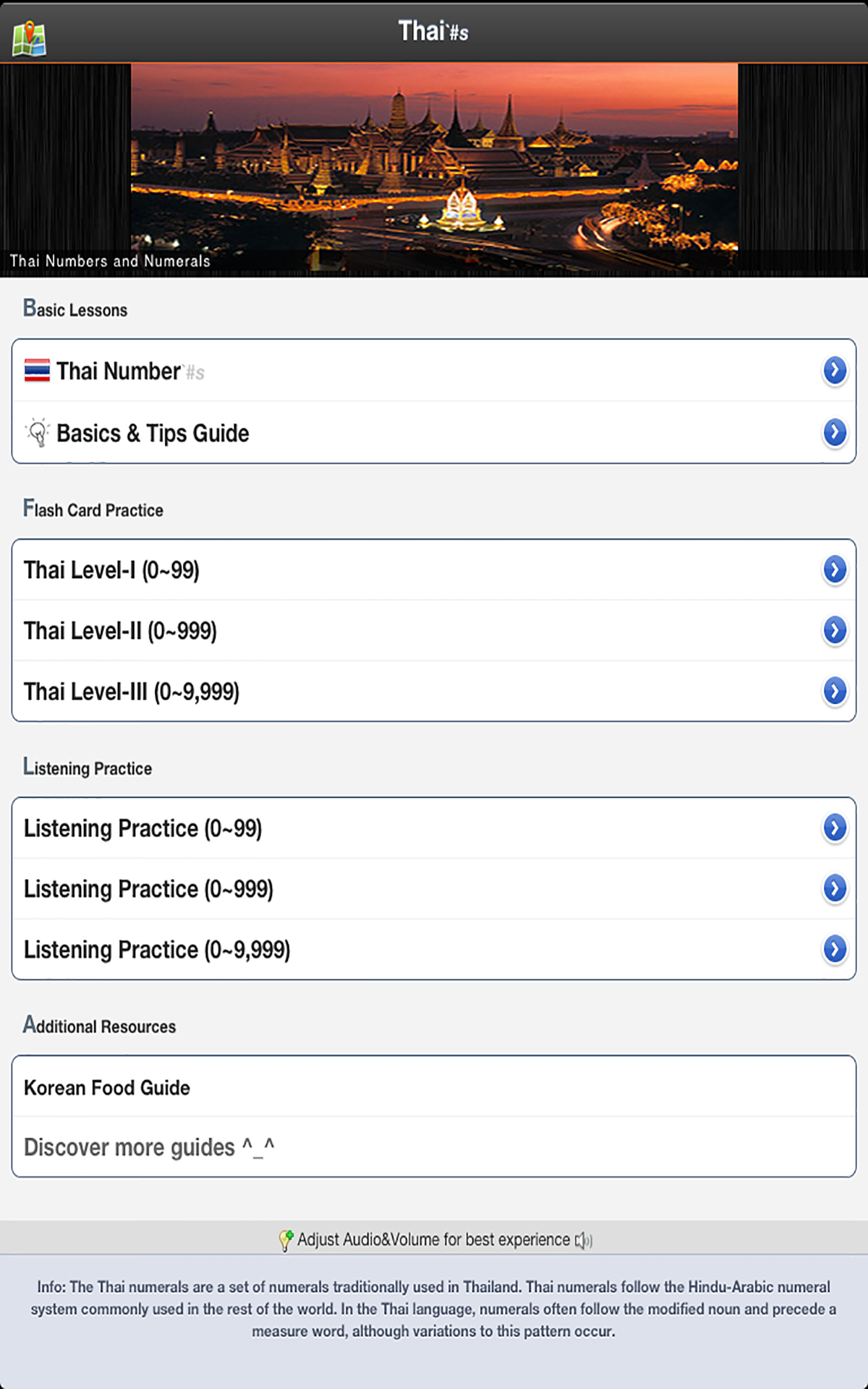Click the arrow icon beside Thai Level-II (0~999)
The width and height of the screenshot is (868, 1389).
pyautogui.click(x=835, y=630)
